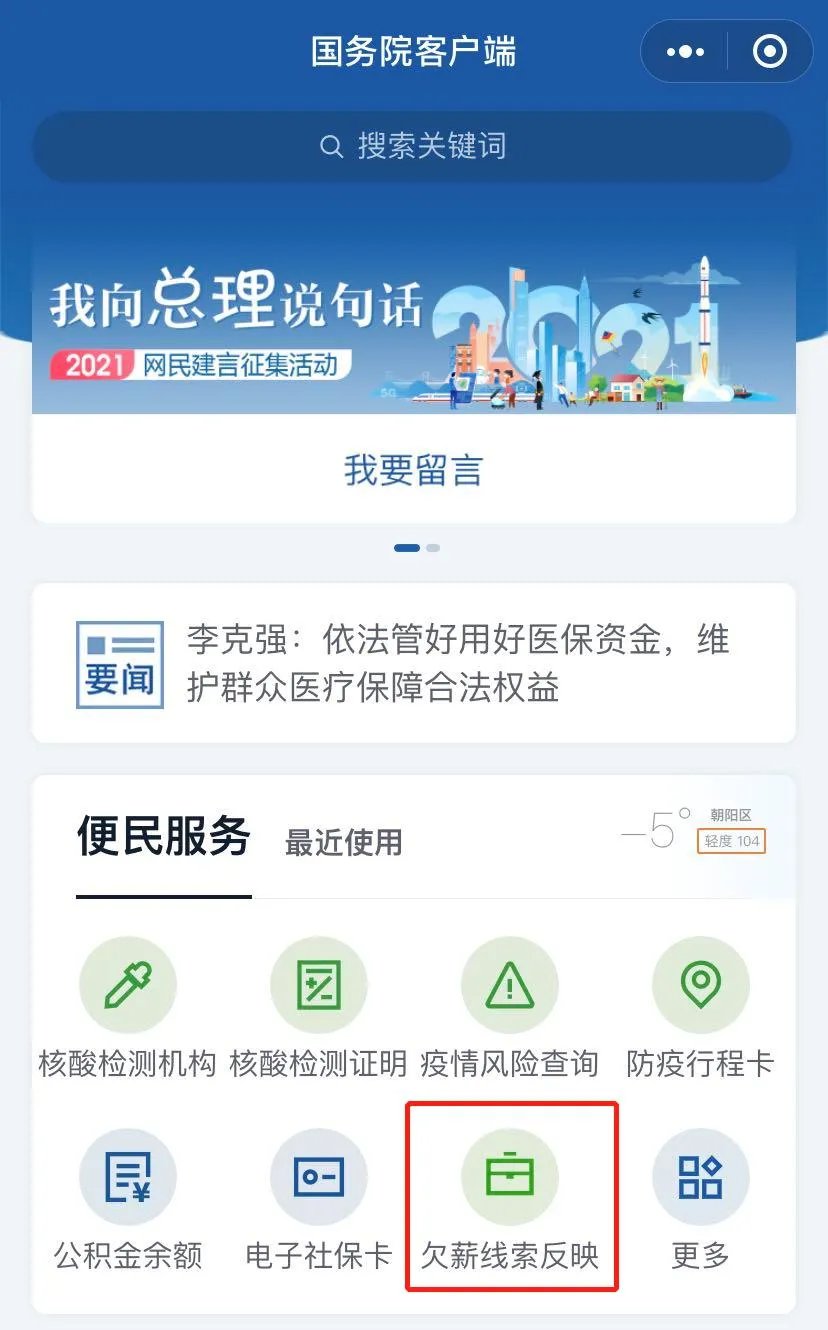Open weather info for 朝阳区

693,831
